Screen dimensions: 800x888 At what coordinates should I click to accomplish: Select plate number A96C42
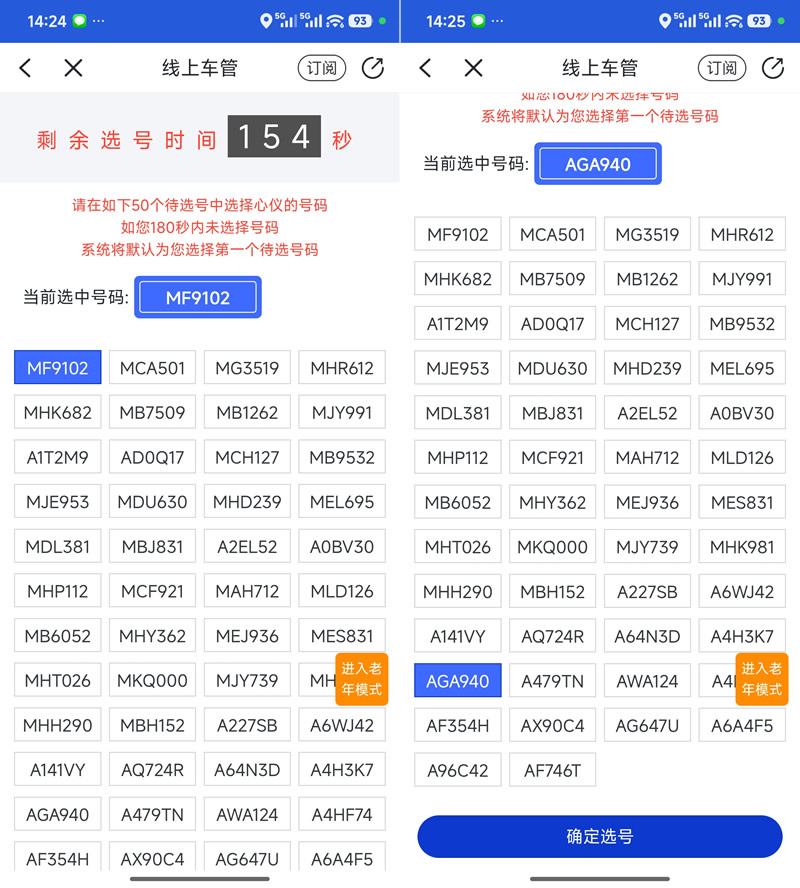coord(458,770)
